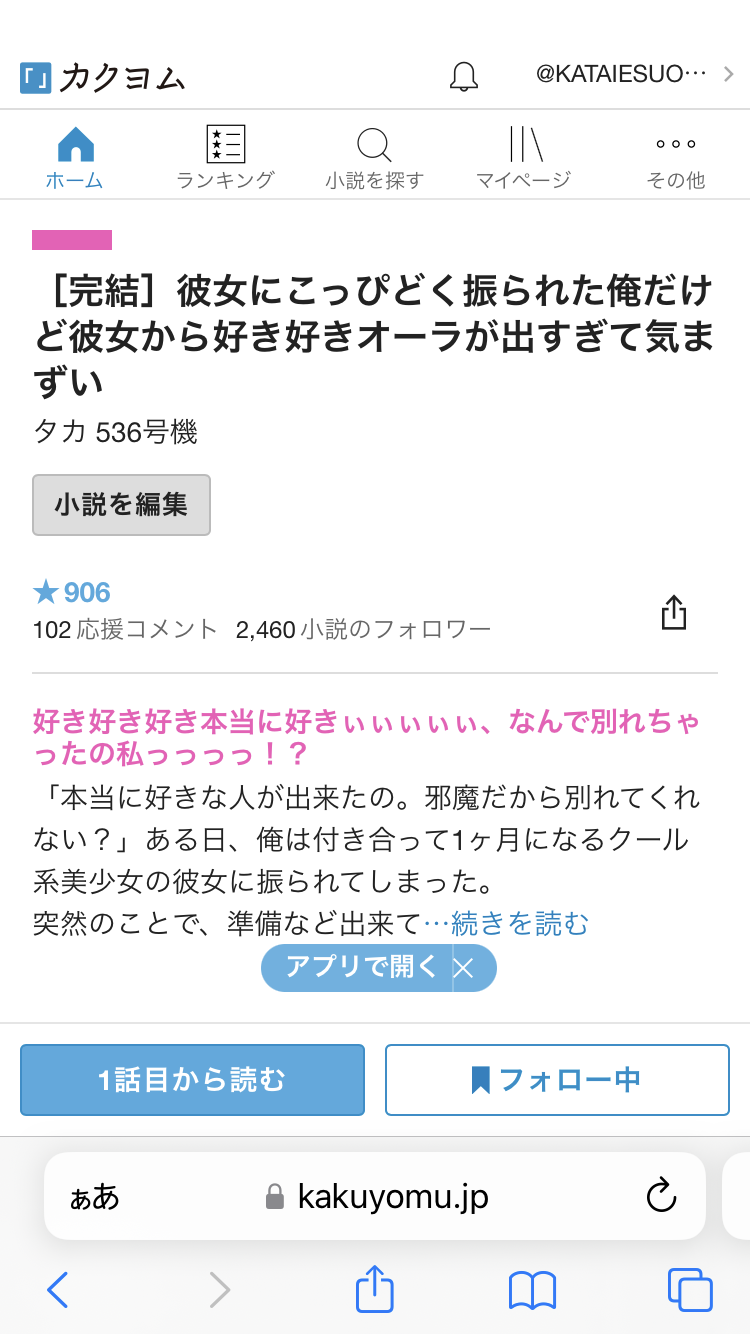Open the 小説を探す search tab
Image resolution: width=750 pixels, height=1334 pixels.
coord(374,158)
